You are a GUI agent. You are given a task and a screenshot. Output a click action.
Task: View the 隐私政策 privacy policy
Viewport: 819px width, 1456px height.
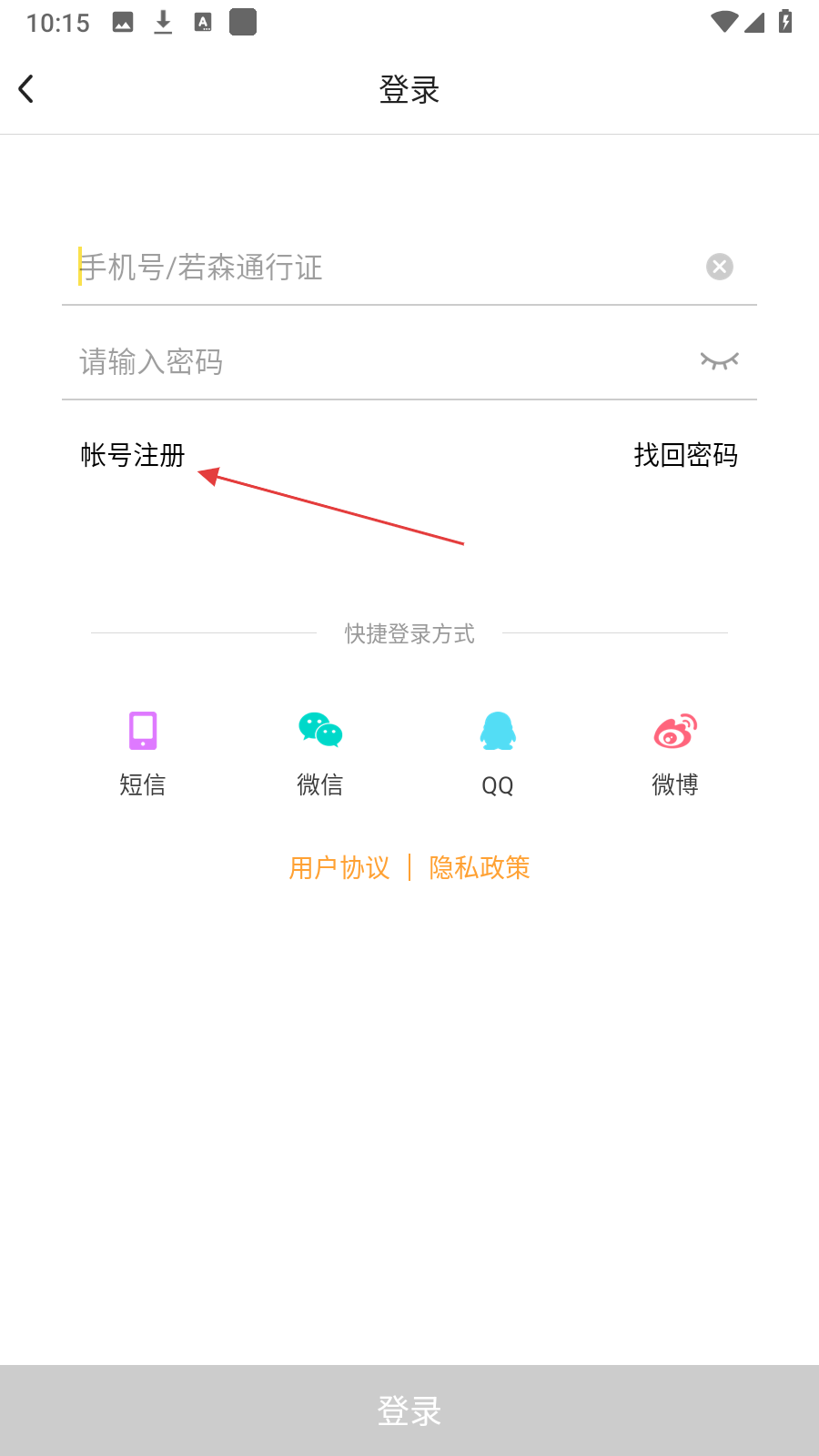point(480,868)
